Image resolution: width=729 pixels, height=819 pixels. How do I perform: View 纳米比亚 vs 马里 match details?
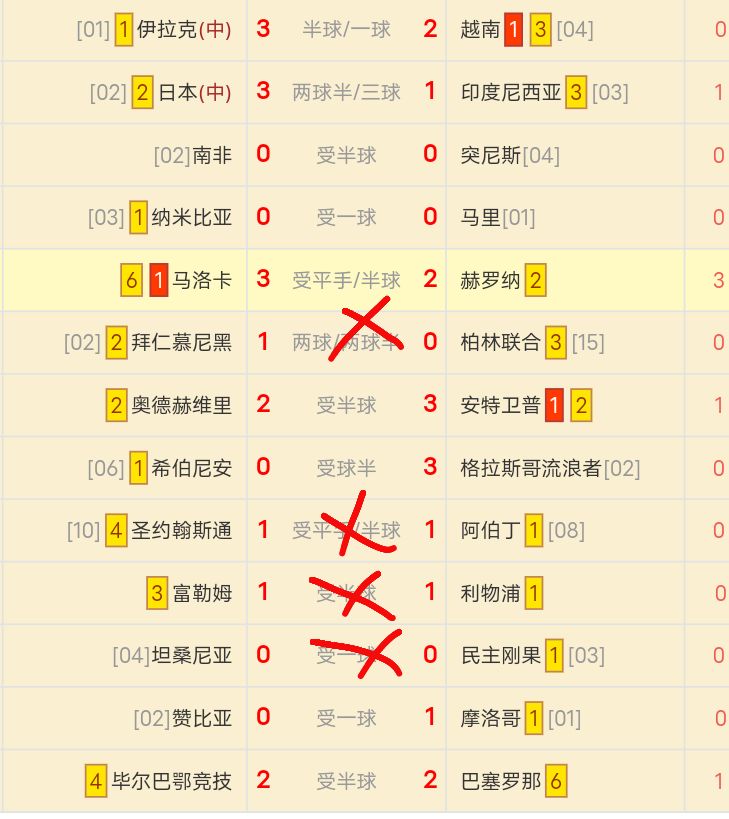pyautogui.click(x=346, y=217)
